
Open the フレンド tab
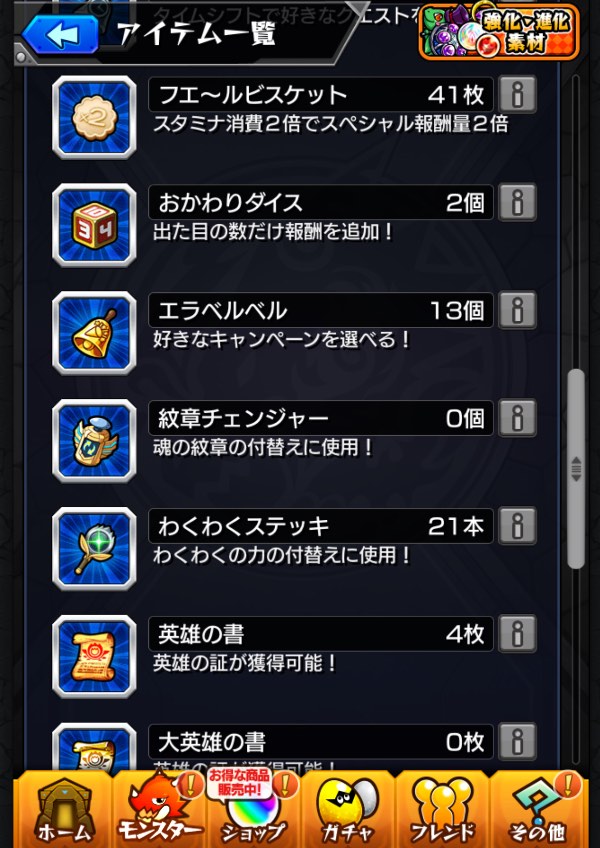click(440, 811)
